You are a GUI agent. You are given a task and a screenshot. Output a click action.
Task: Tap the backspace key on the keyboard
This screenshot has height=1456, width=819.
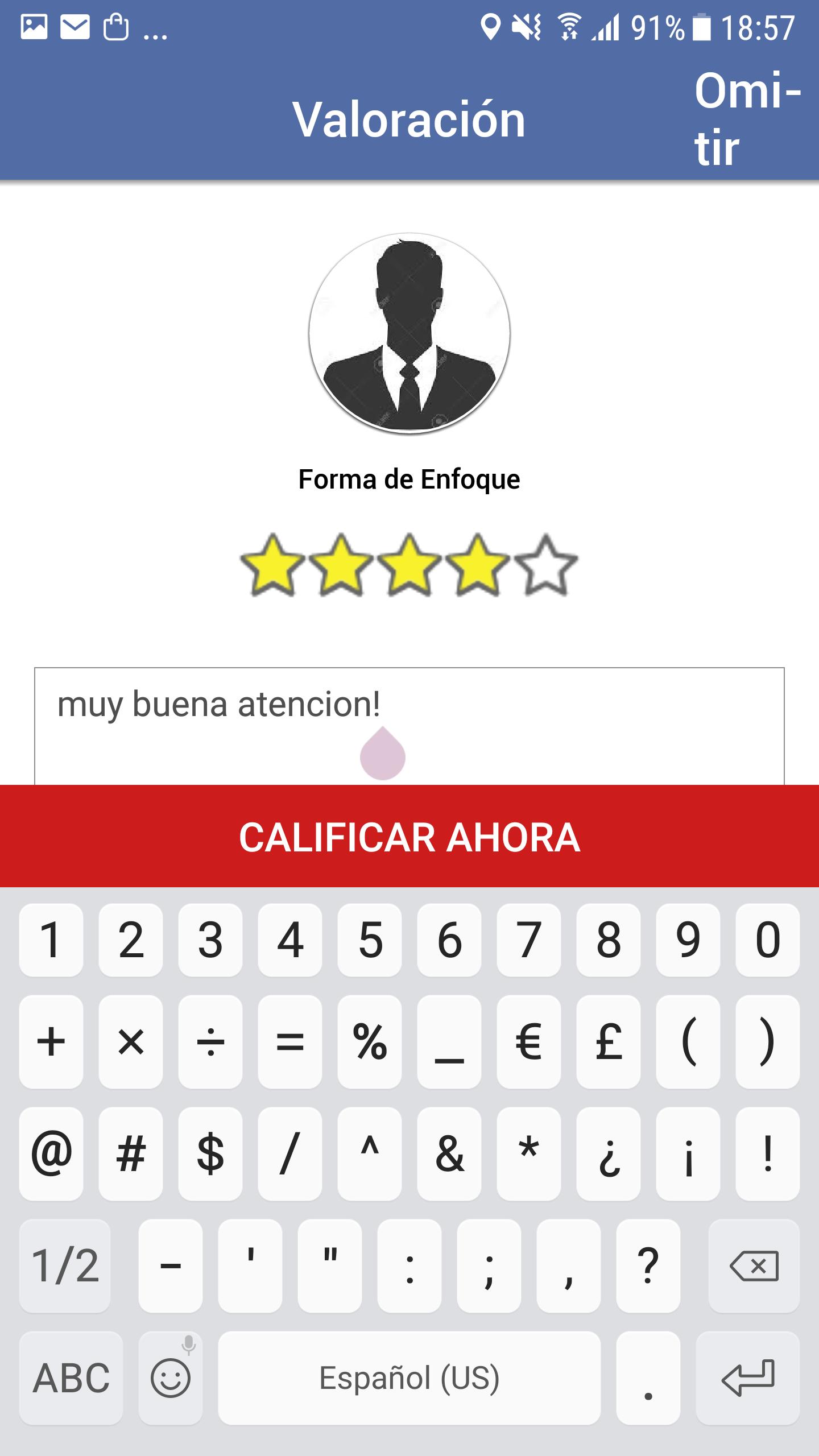pos(753,1266)
